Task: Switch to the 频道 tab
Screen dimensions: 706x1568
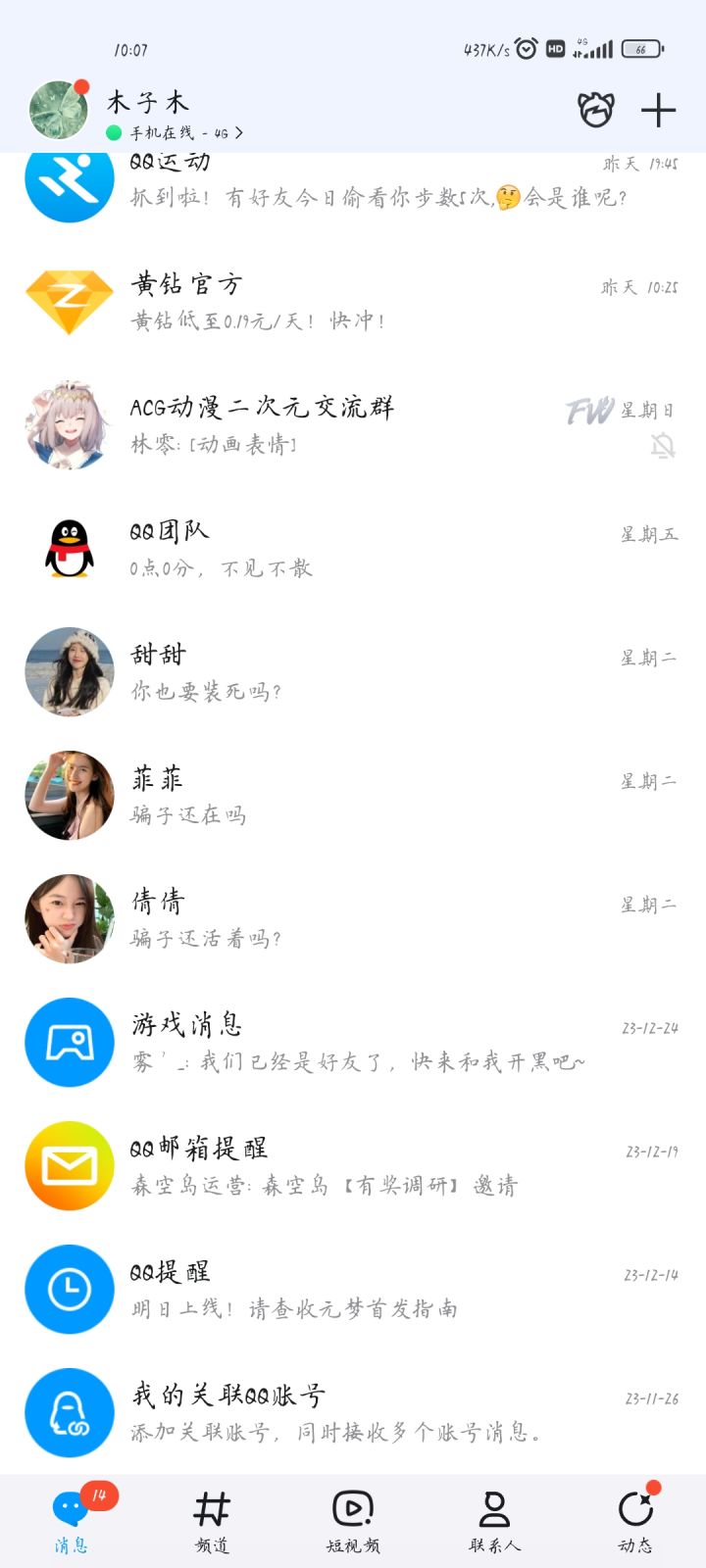Action: (x=212, y=1522)
